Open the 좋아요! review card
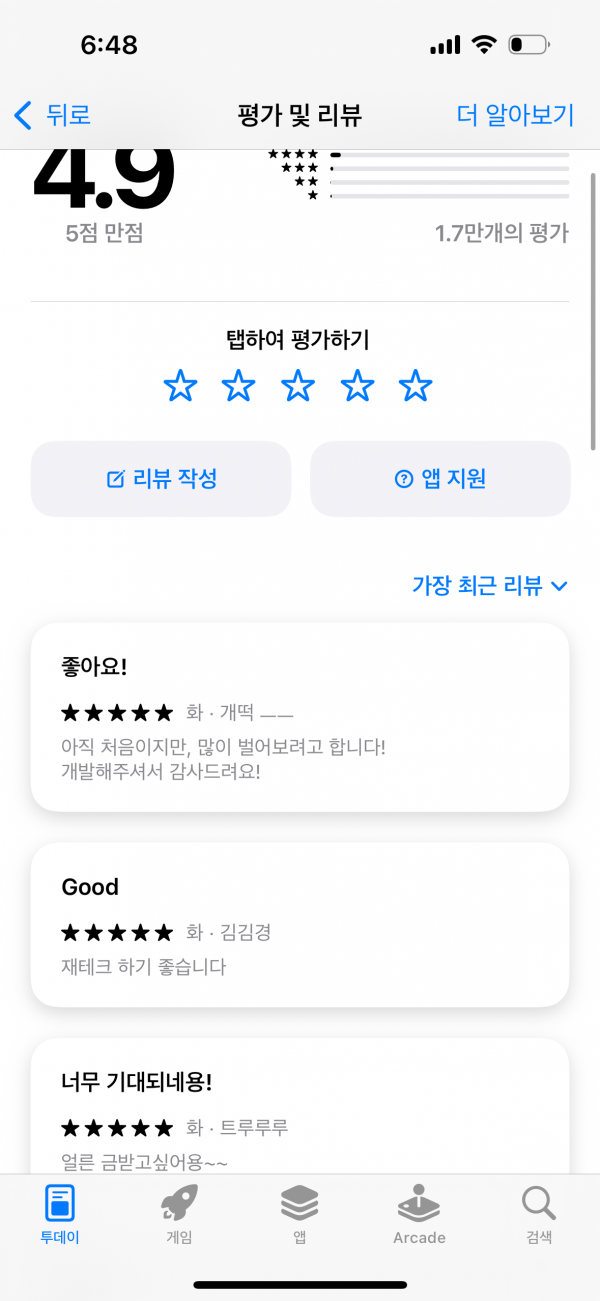 [x=300, y=716]
